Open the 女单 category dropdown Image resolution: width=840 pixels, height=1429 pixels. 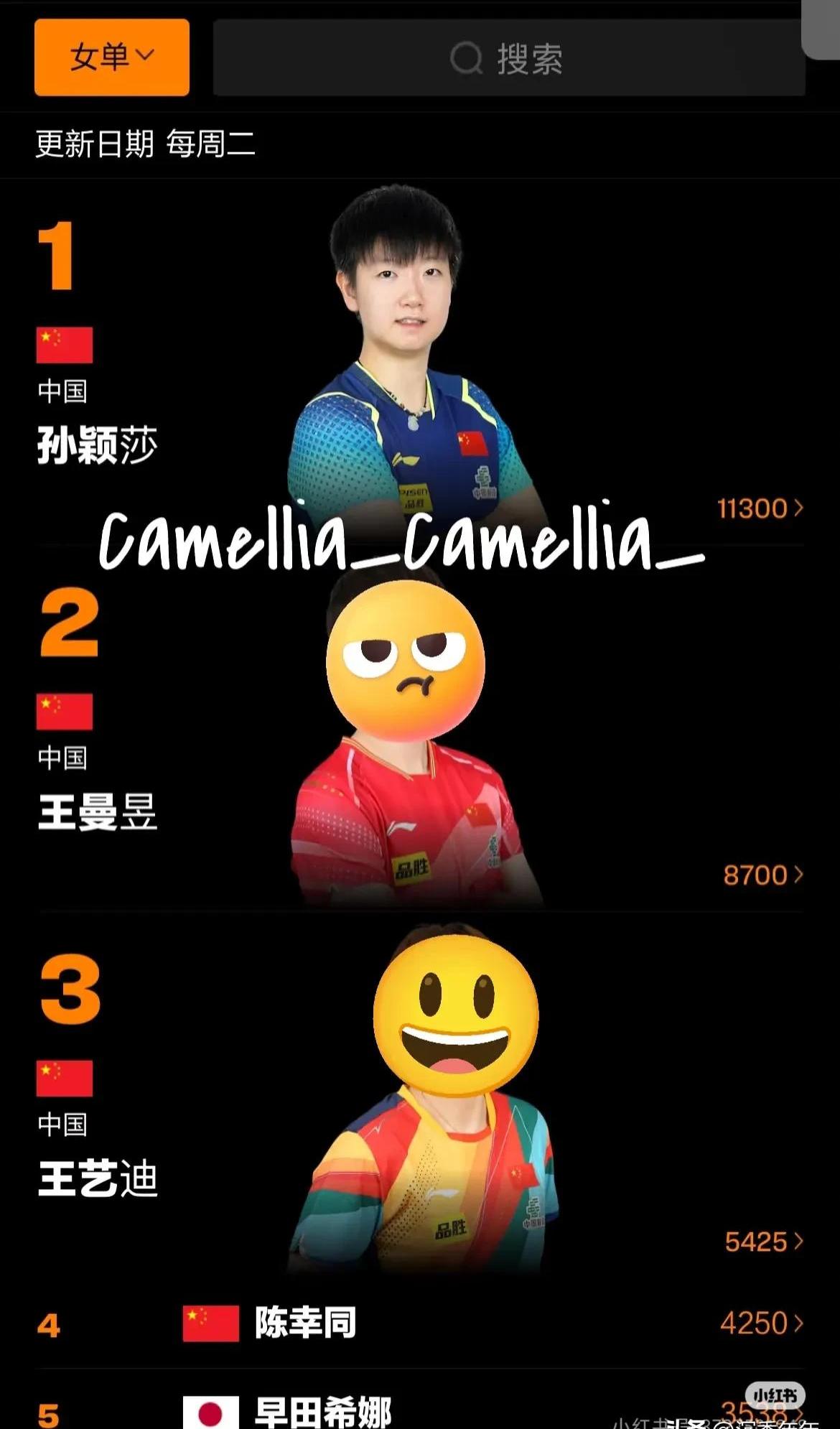111,57
